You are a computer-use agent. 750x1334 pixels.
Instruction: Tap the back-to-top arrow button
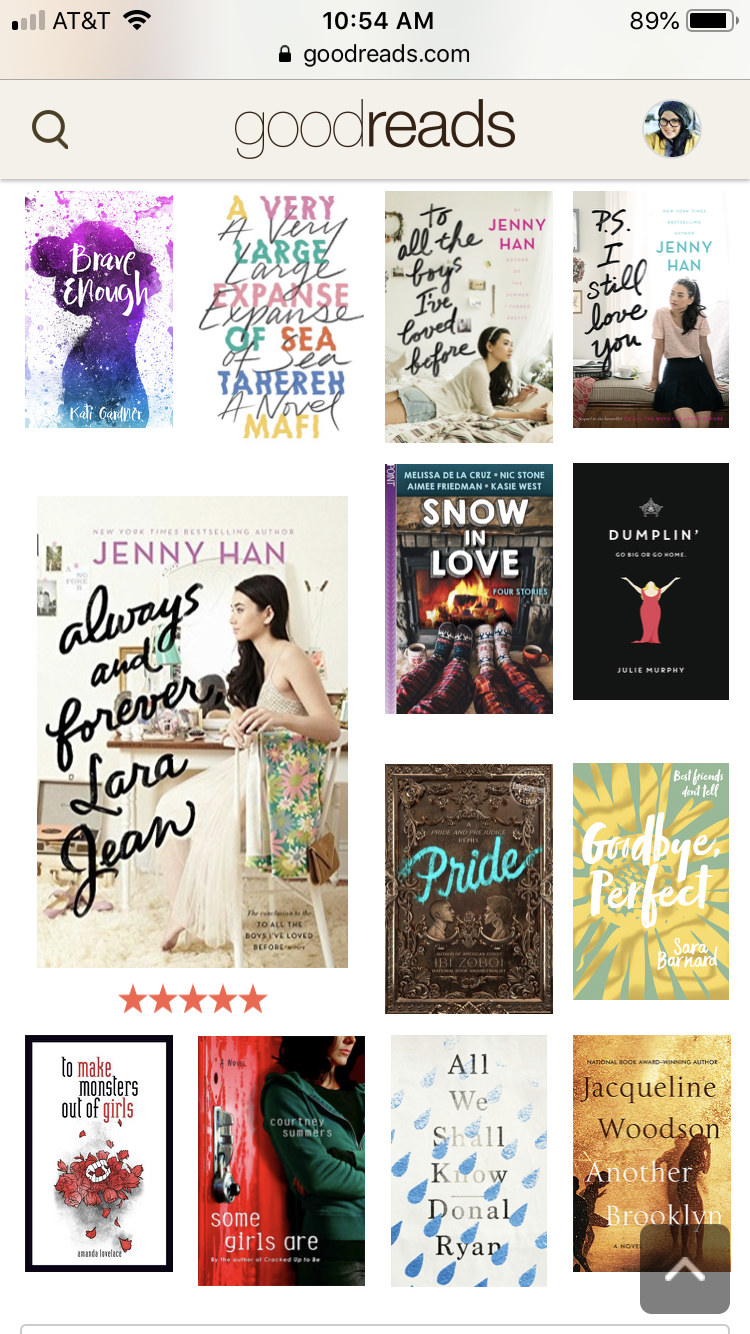pyautogui.click(x=685, y=1269)
